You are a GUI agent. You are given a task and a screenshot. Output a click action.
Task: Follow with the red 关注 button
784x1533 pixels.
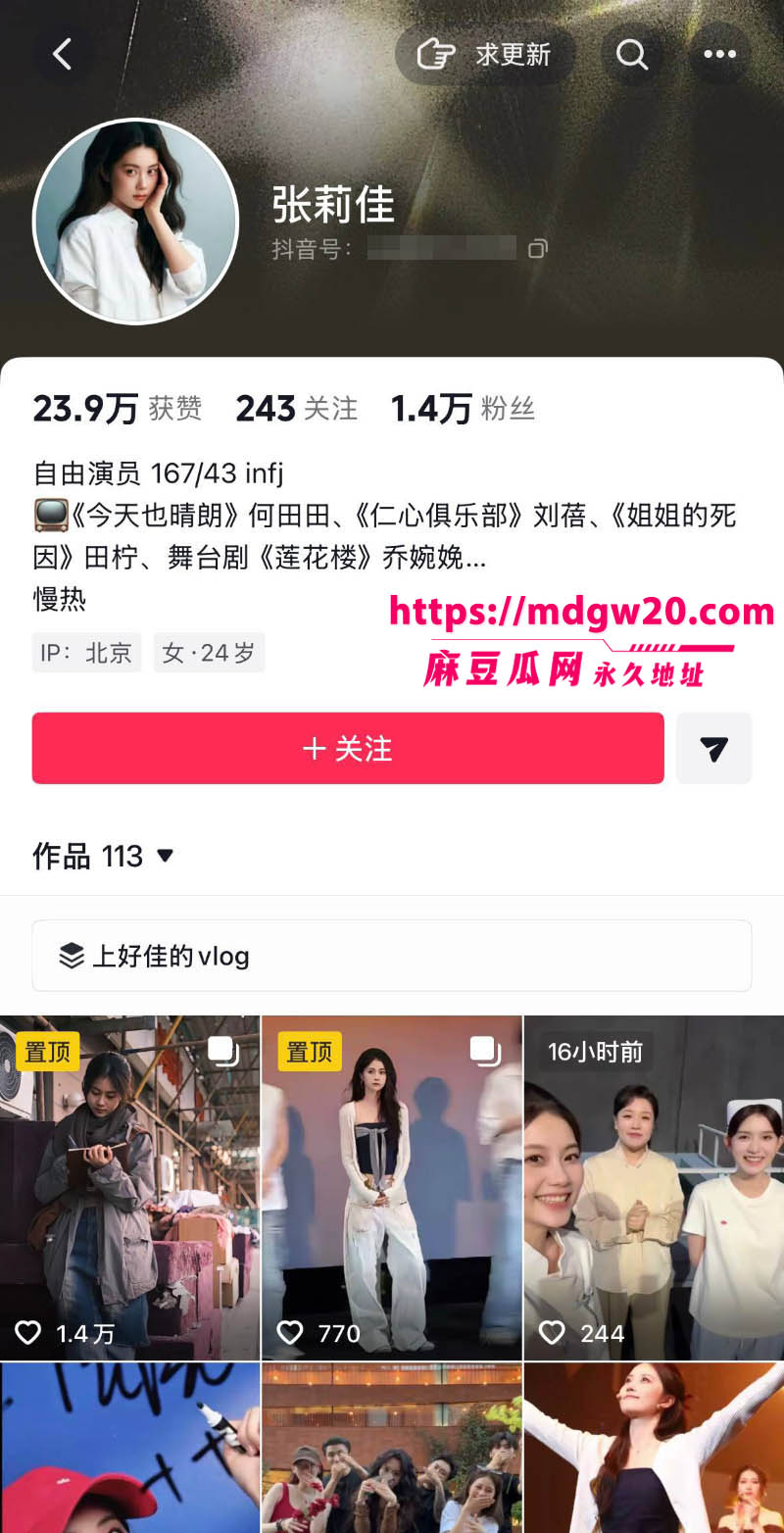(x=348, y=748)
